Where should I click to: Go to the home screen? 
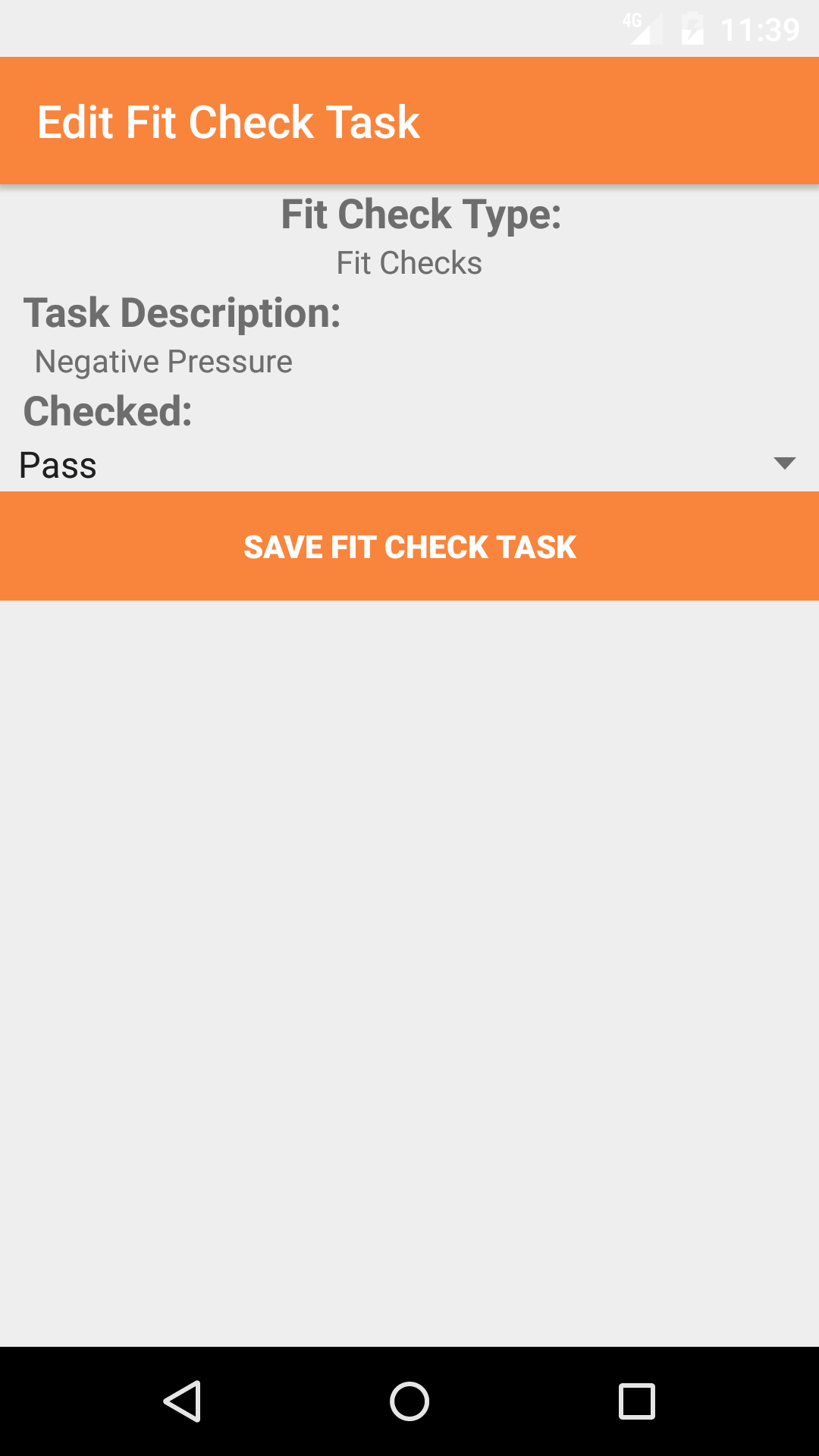pyautogui.click(x=409, y=1401)
